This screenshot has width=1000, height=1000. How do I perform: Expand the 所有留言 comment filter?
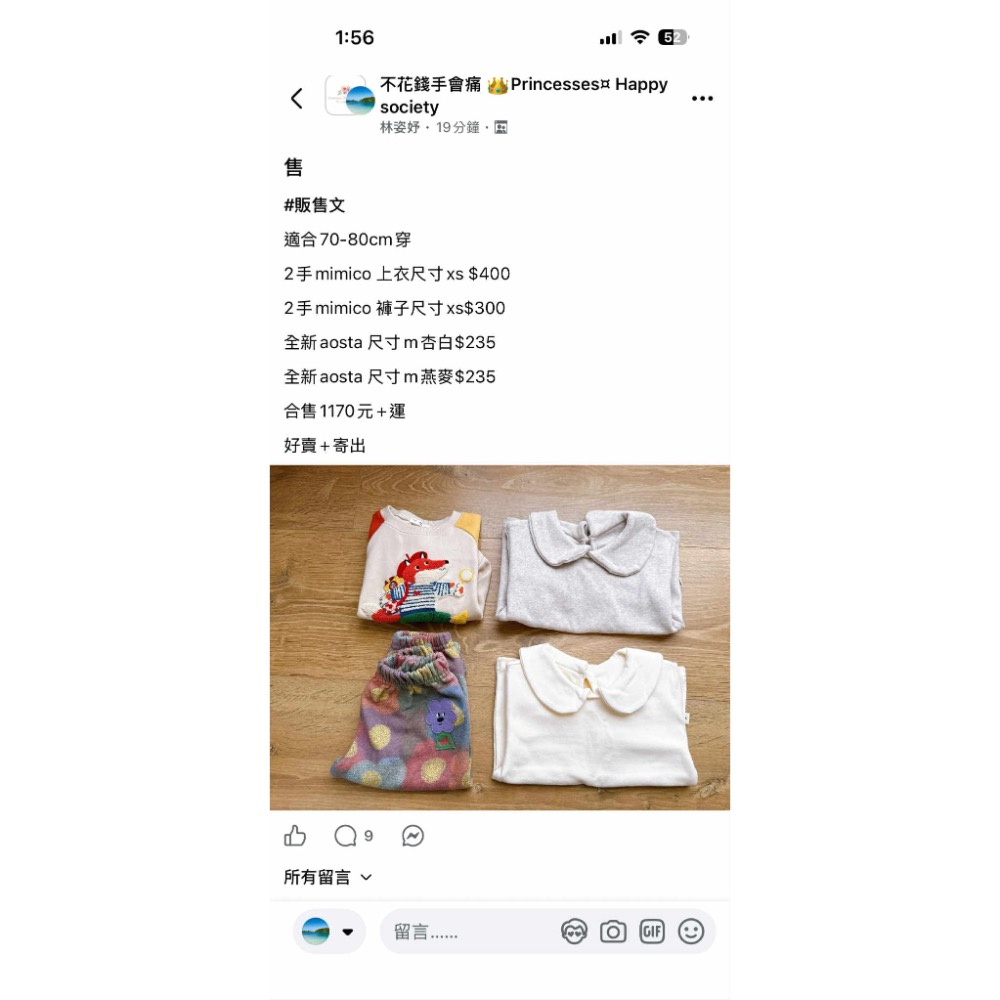tap(328, 877)
